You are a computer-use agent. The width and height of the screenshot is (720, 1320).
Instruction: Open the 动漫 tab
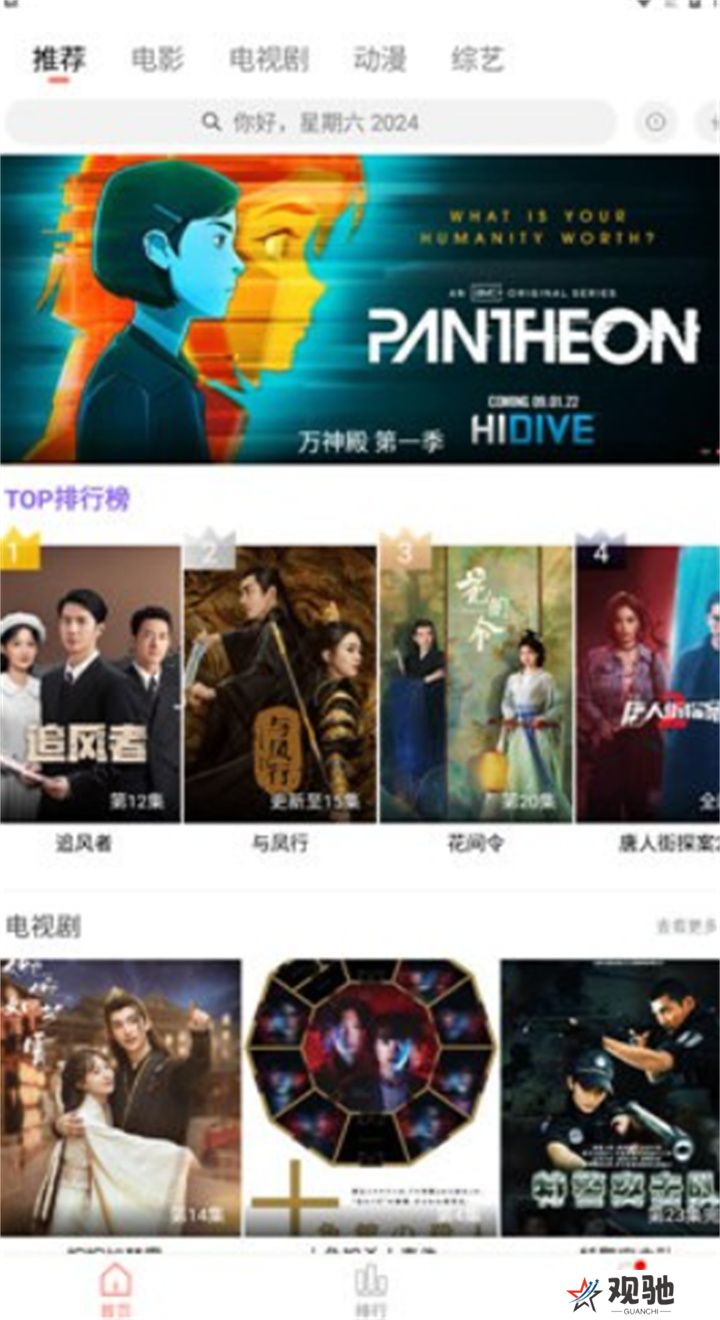(x=379, y=59)
